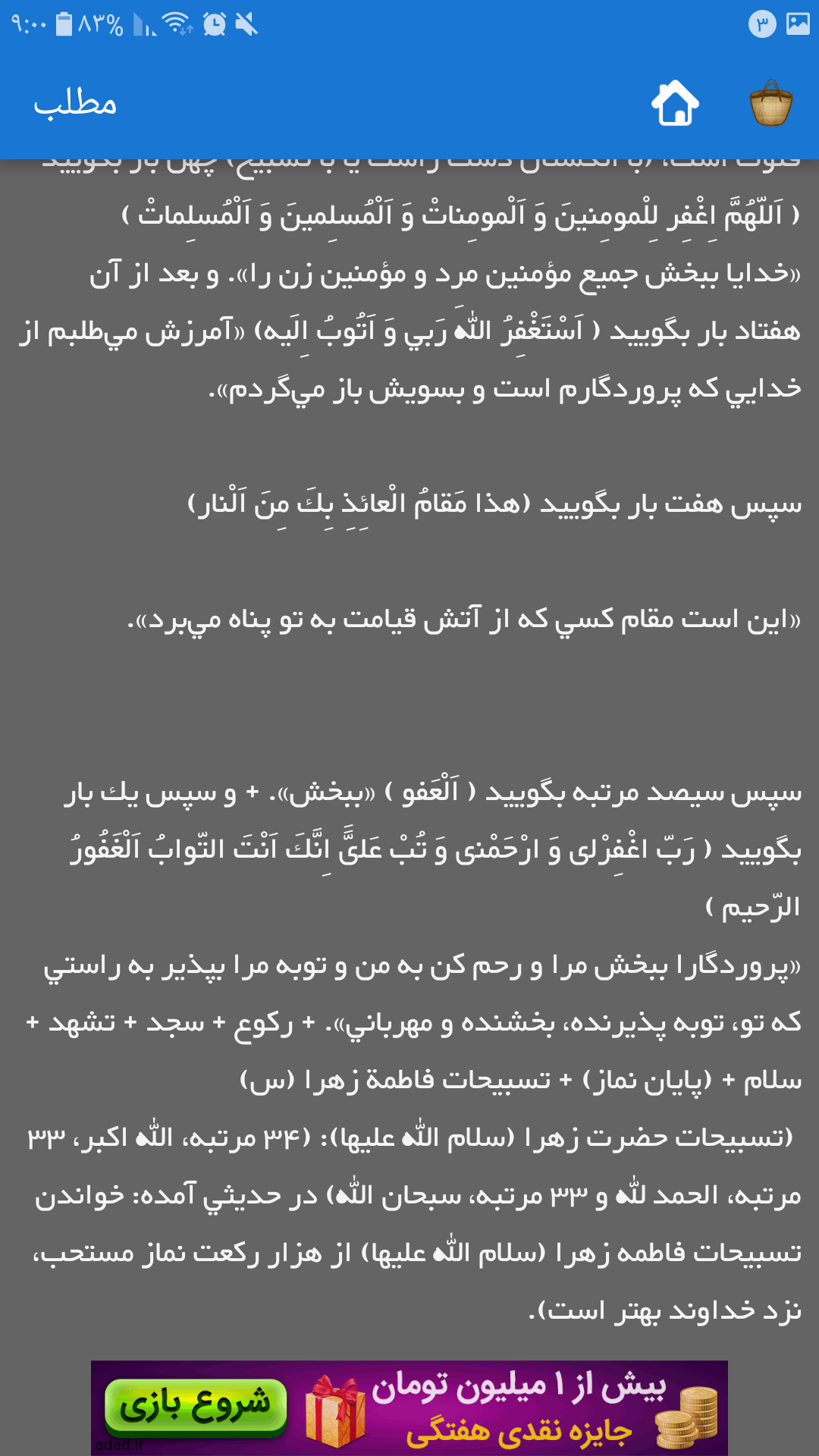Open the basket icon in the app bar
The image size is (819, 1456).
coord(770,103)
